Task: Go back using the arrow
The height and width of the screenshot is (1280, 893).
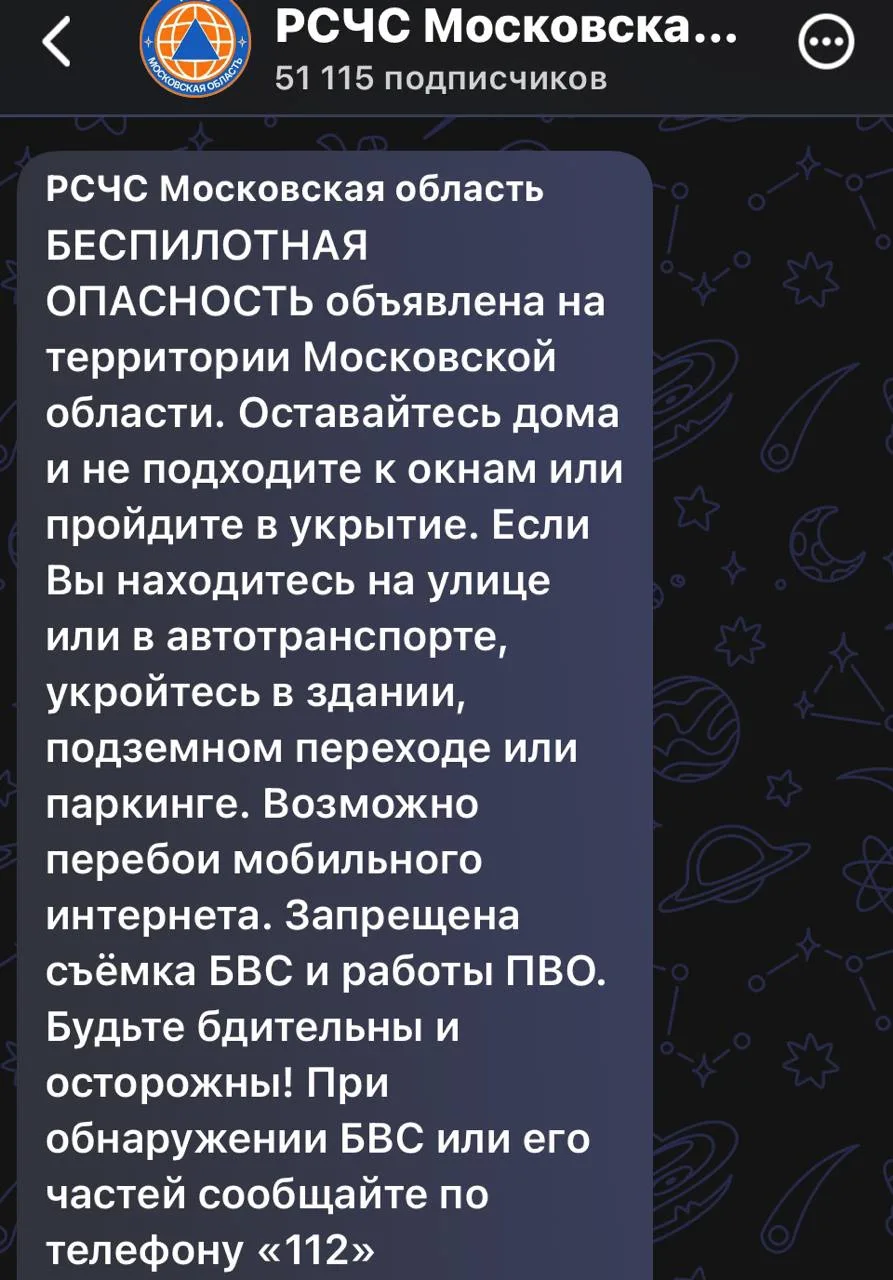Action: [x=57, y=44]
